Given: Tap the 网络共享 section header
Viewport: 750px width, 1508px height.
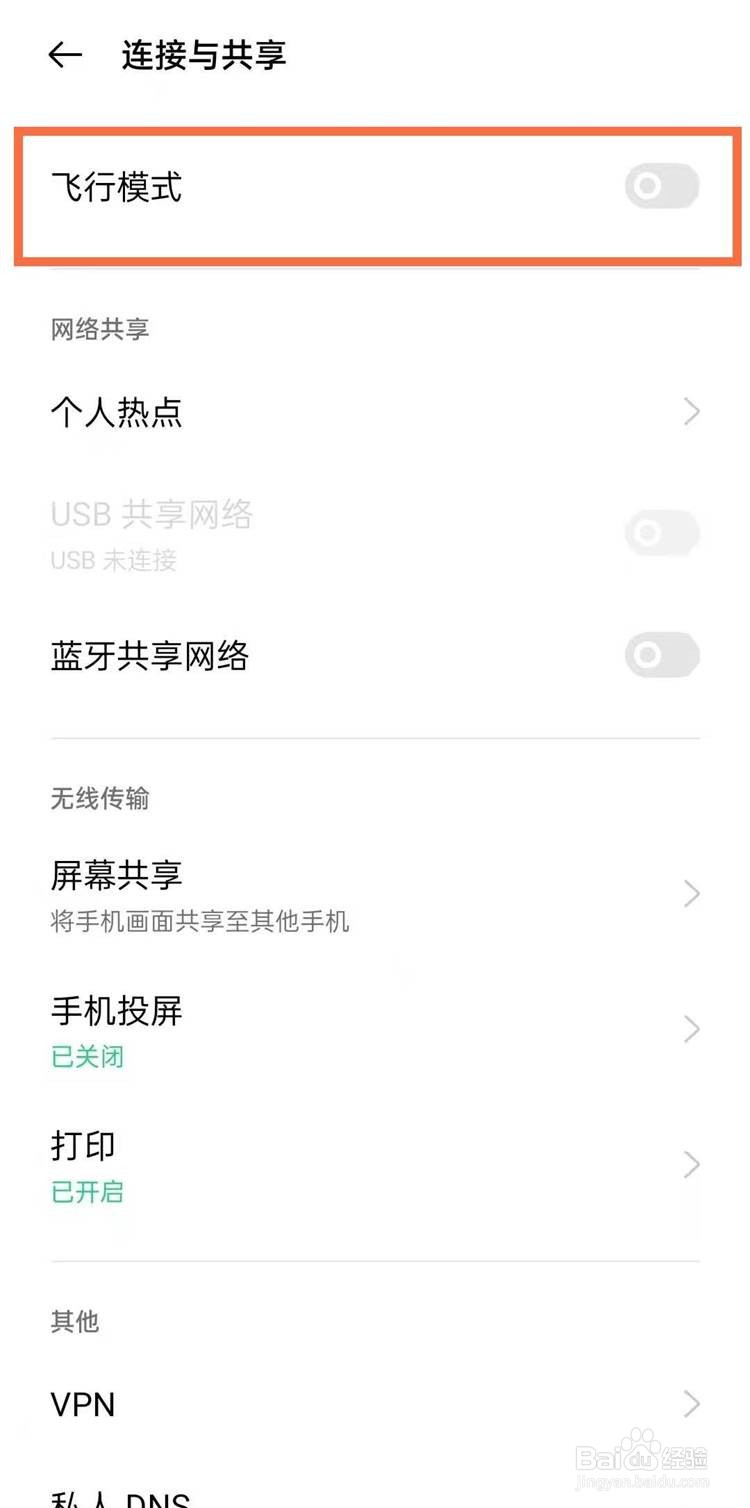Looking at the screenshot, I should (x=99, y=330).
